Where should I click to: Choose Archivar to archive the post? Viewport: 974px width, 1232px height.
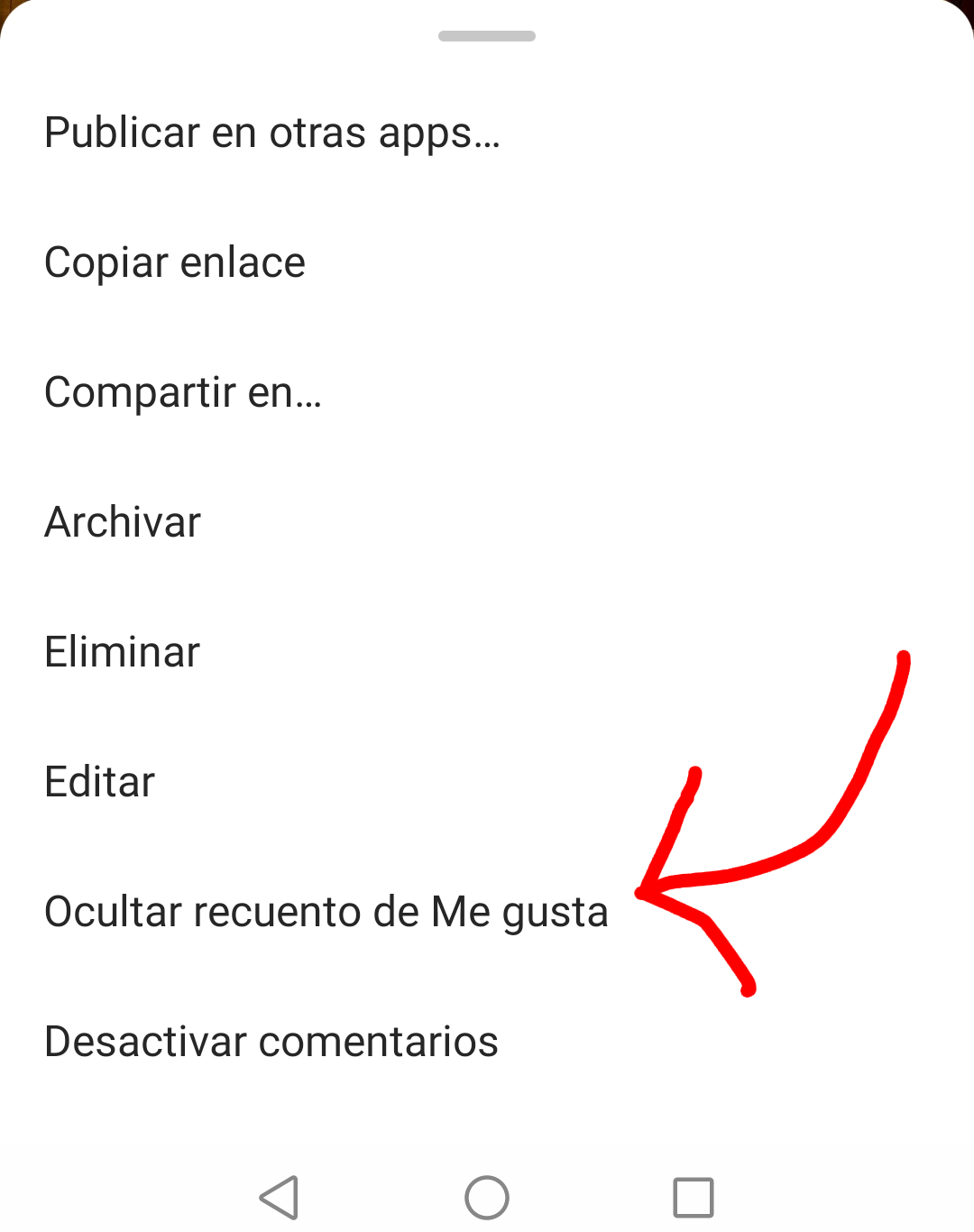click(x=123, y=523)
